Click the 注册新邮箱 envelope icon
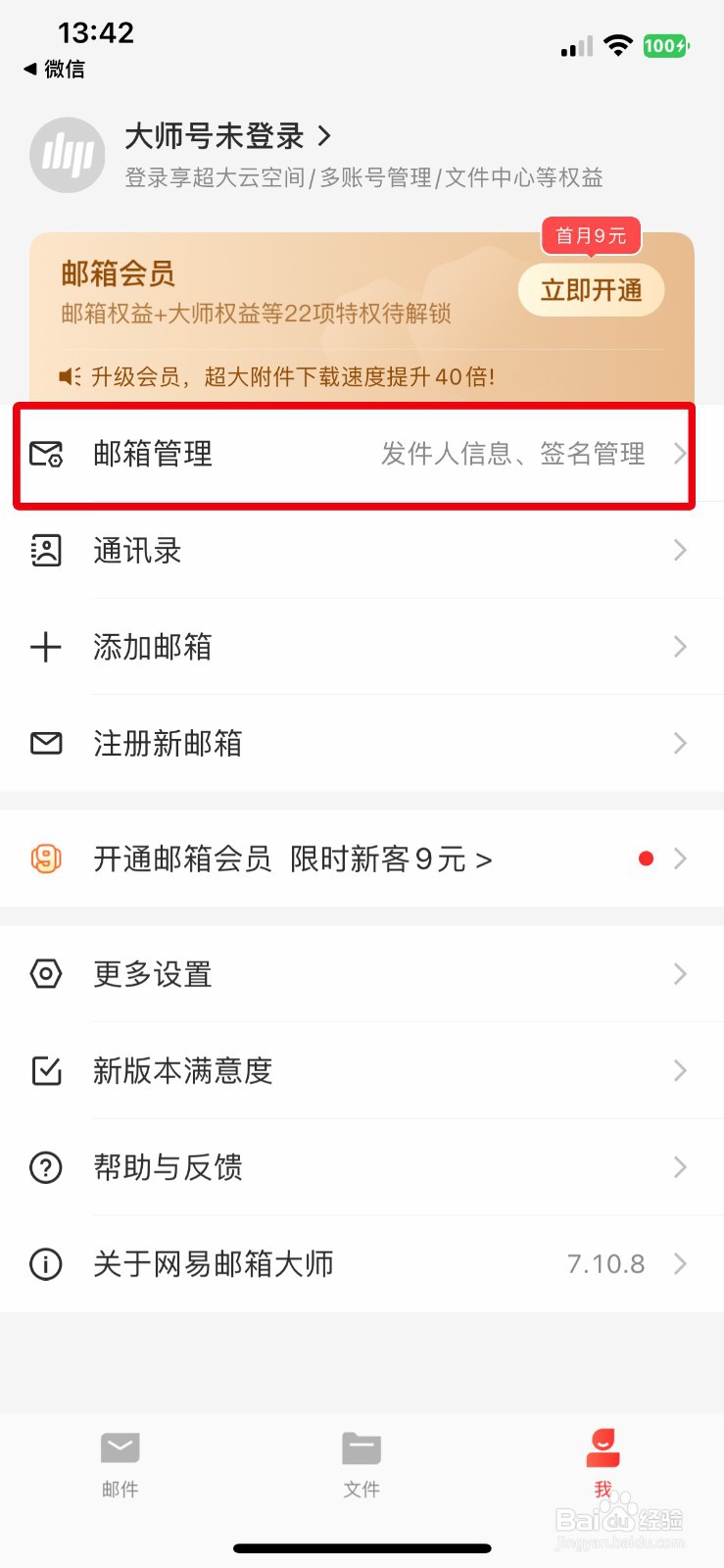724x1568 pixels. [x=46, y=744]
